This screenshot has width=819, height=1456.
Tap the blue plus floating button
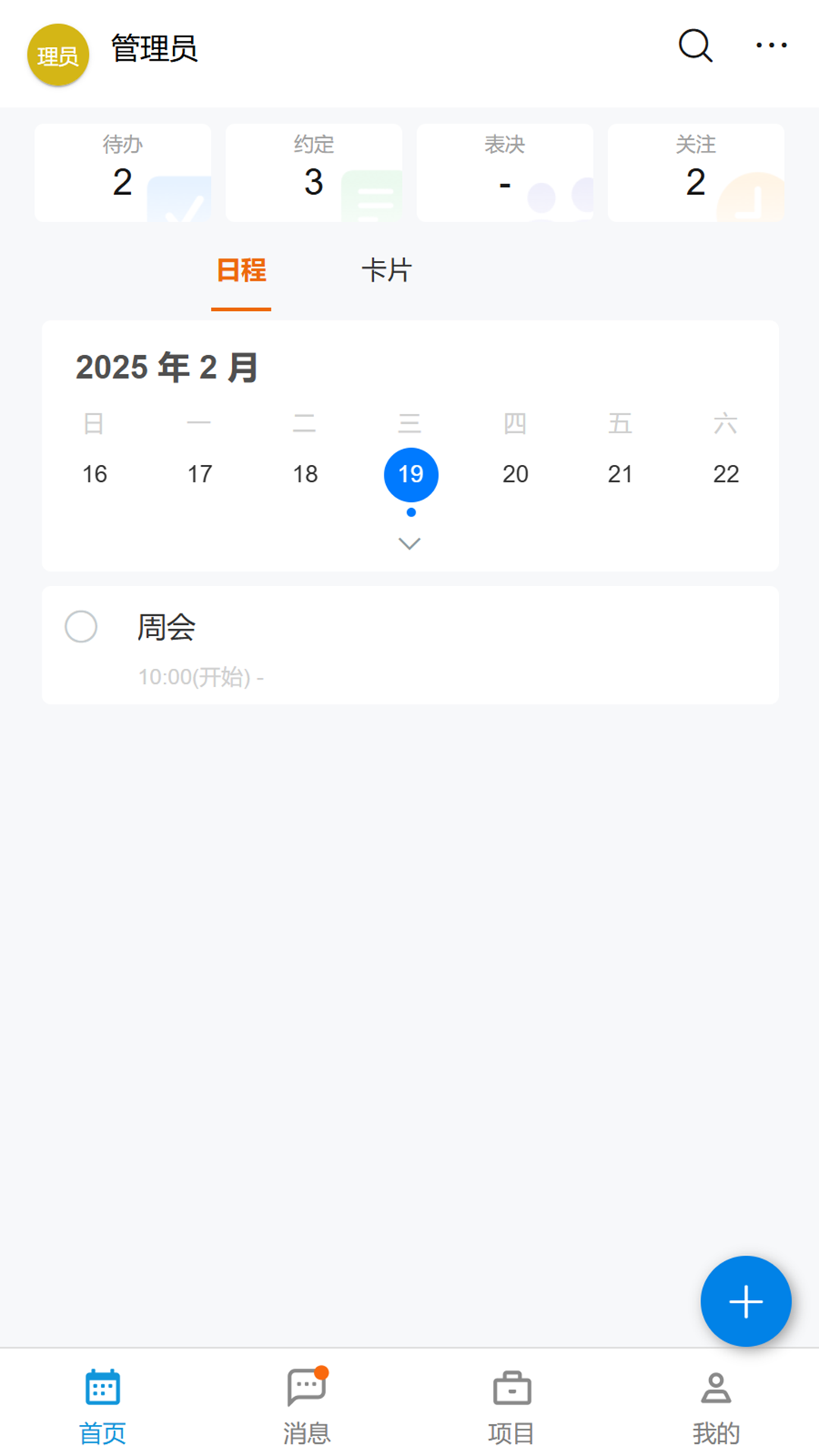coord(745,1301)
